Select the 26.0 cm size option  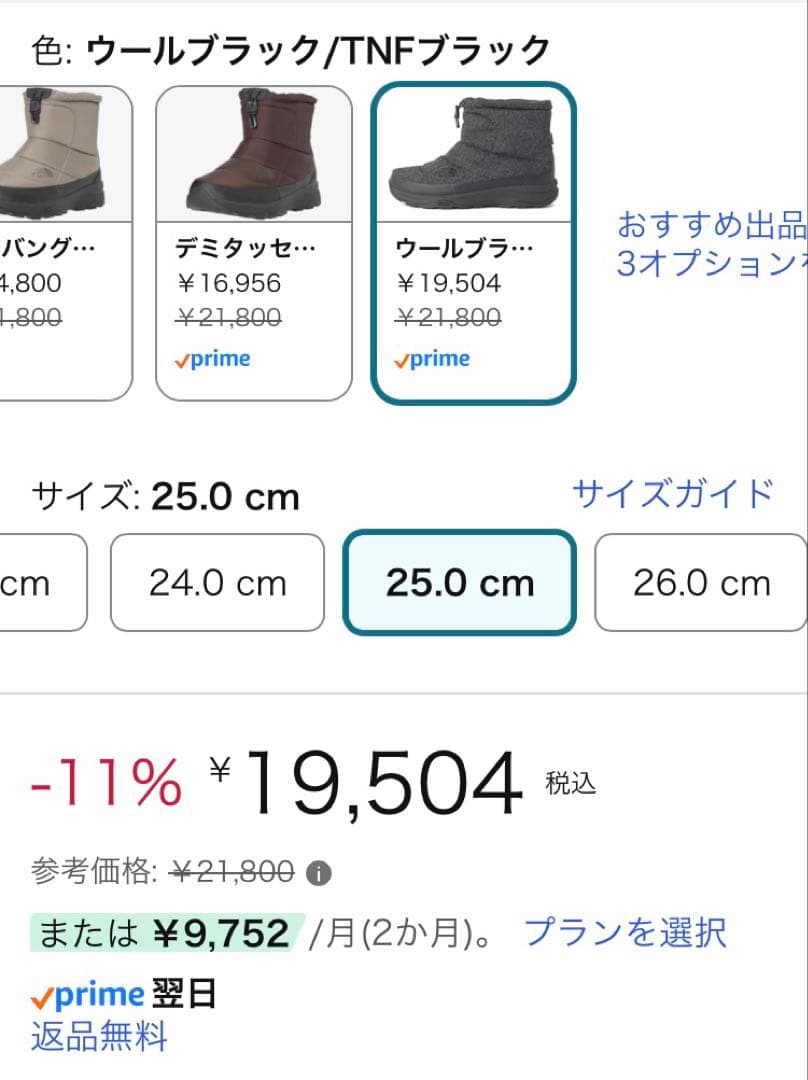click(x=700, y=582)
